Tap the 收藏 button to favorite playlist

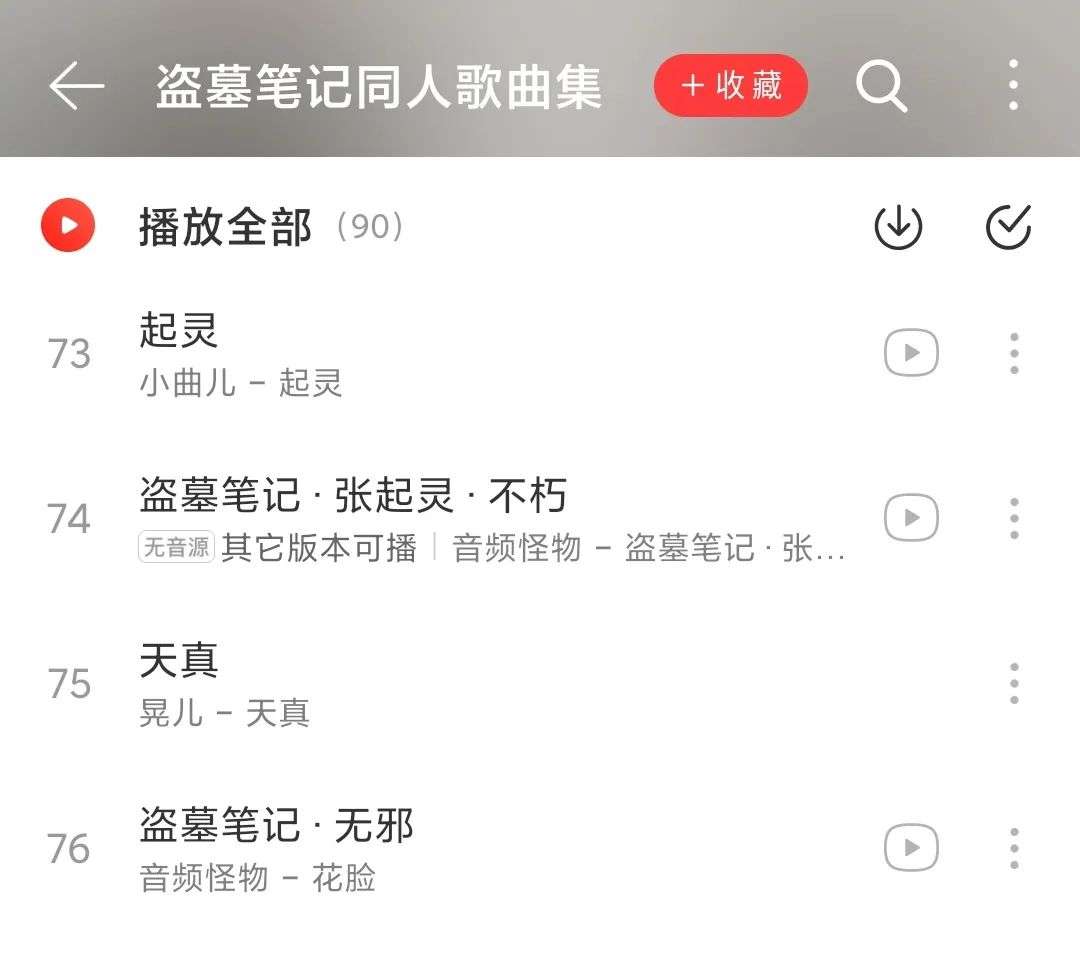click(731, 86)
